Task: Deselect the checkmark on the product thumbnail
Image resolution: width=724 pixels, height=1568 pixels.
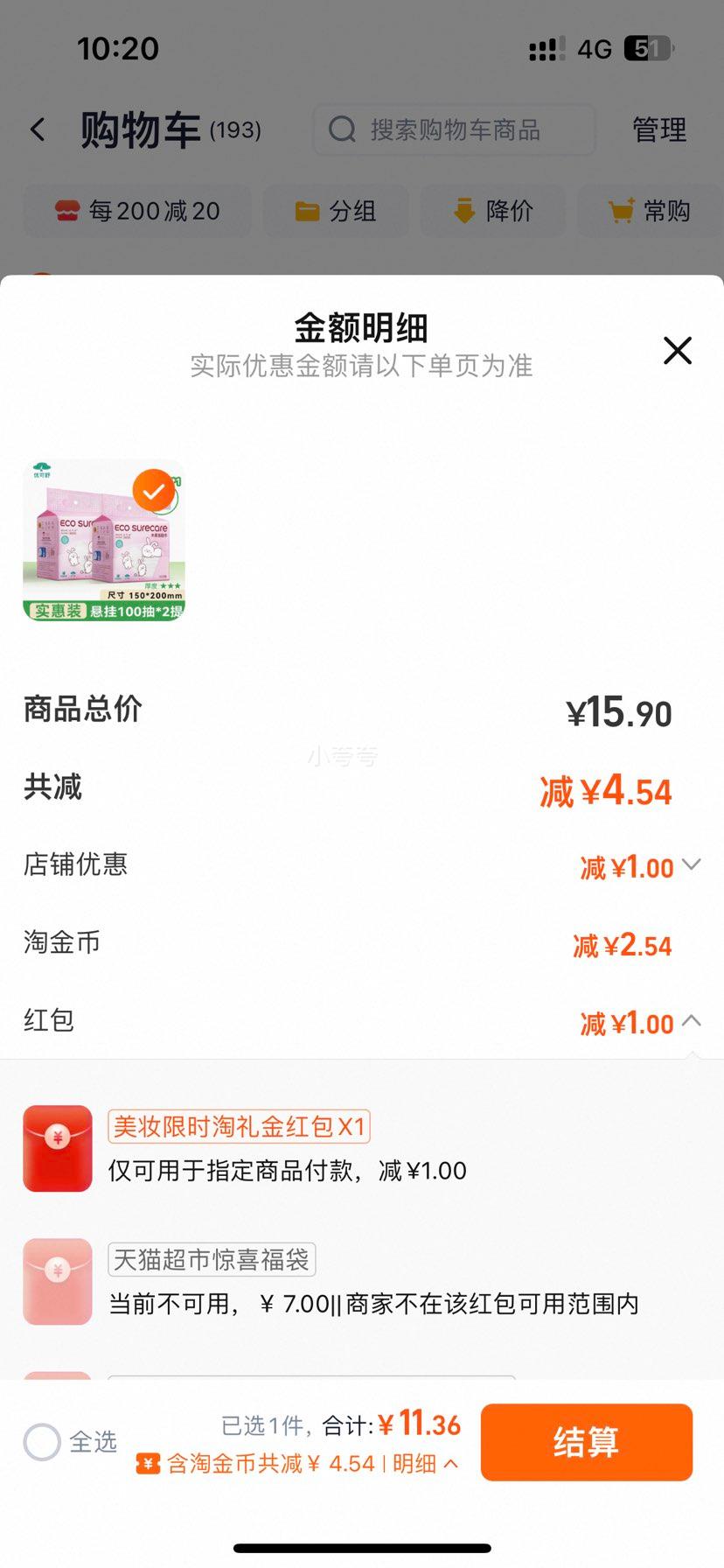Action: (x=155, y=489)
